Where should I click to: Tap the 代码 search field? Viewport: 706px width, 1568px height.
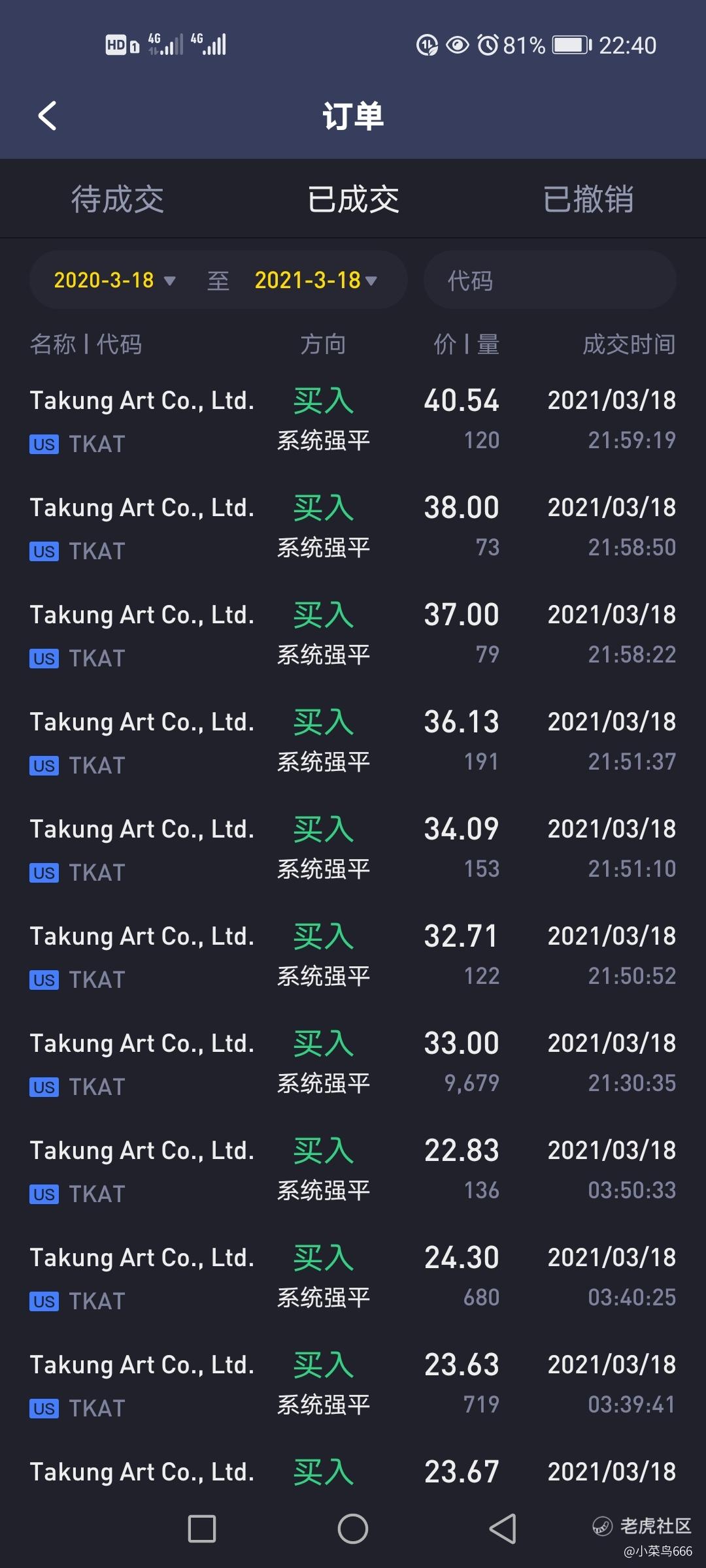click(550, 280)
